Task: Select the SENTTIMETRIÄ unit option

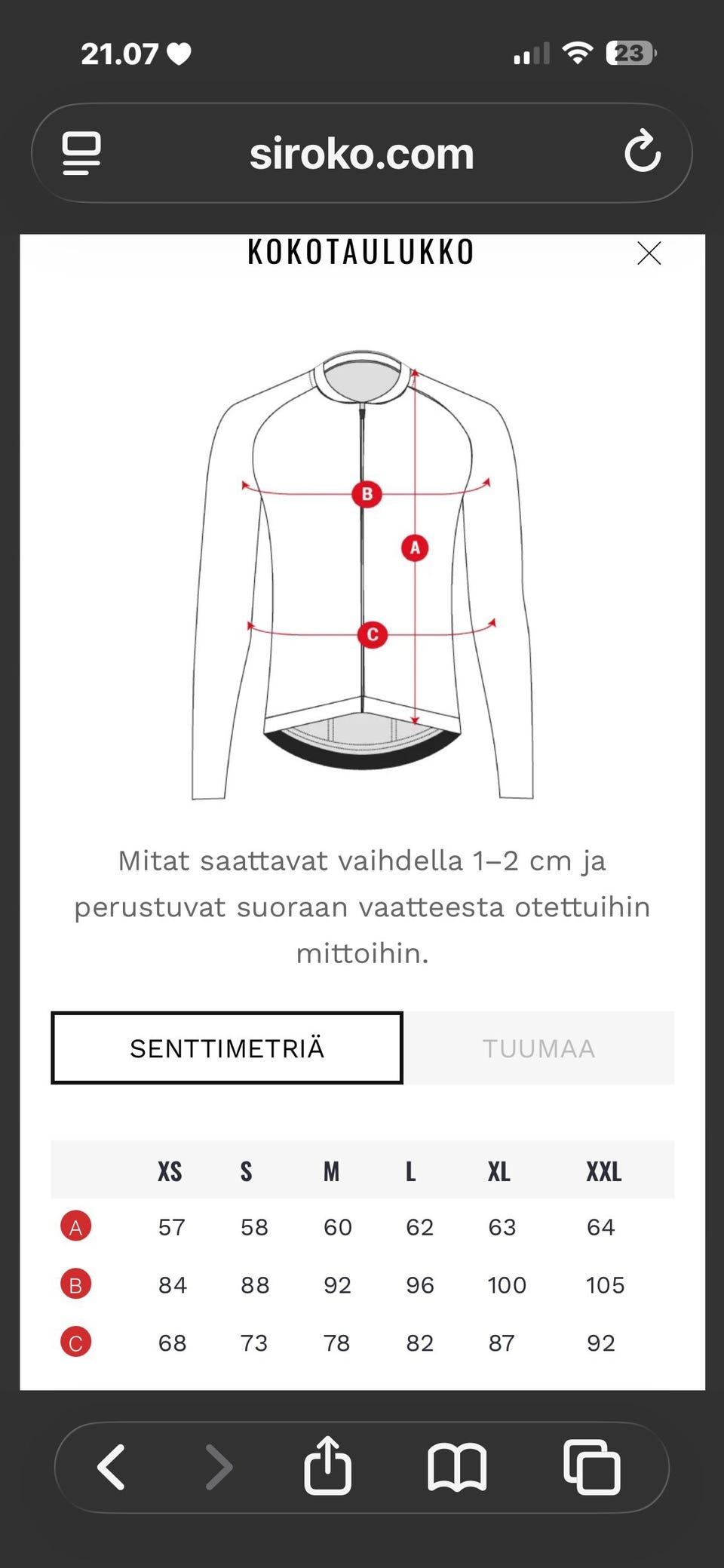Action: (226, 1048)
